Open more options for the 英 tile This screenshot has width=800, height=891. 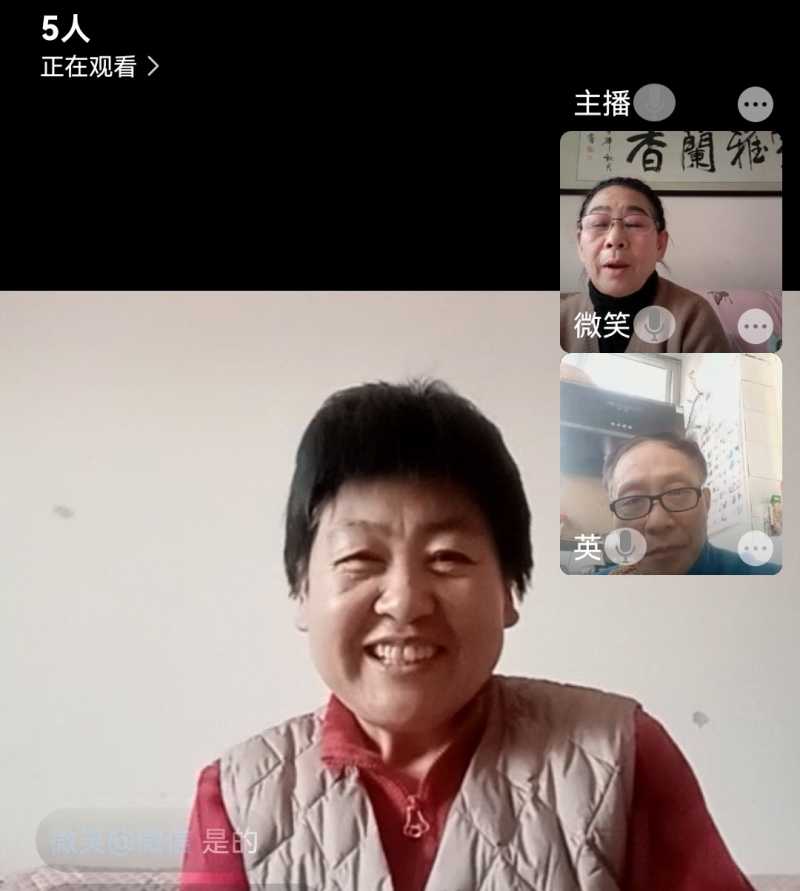click(x=755, y=548)
